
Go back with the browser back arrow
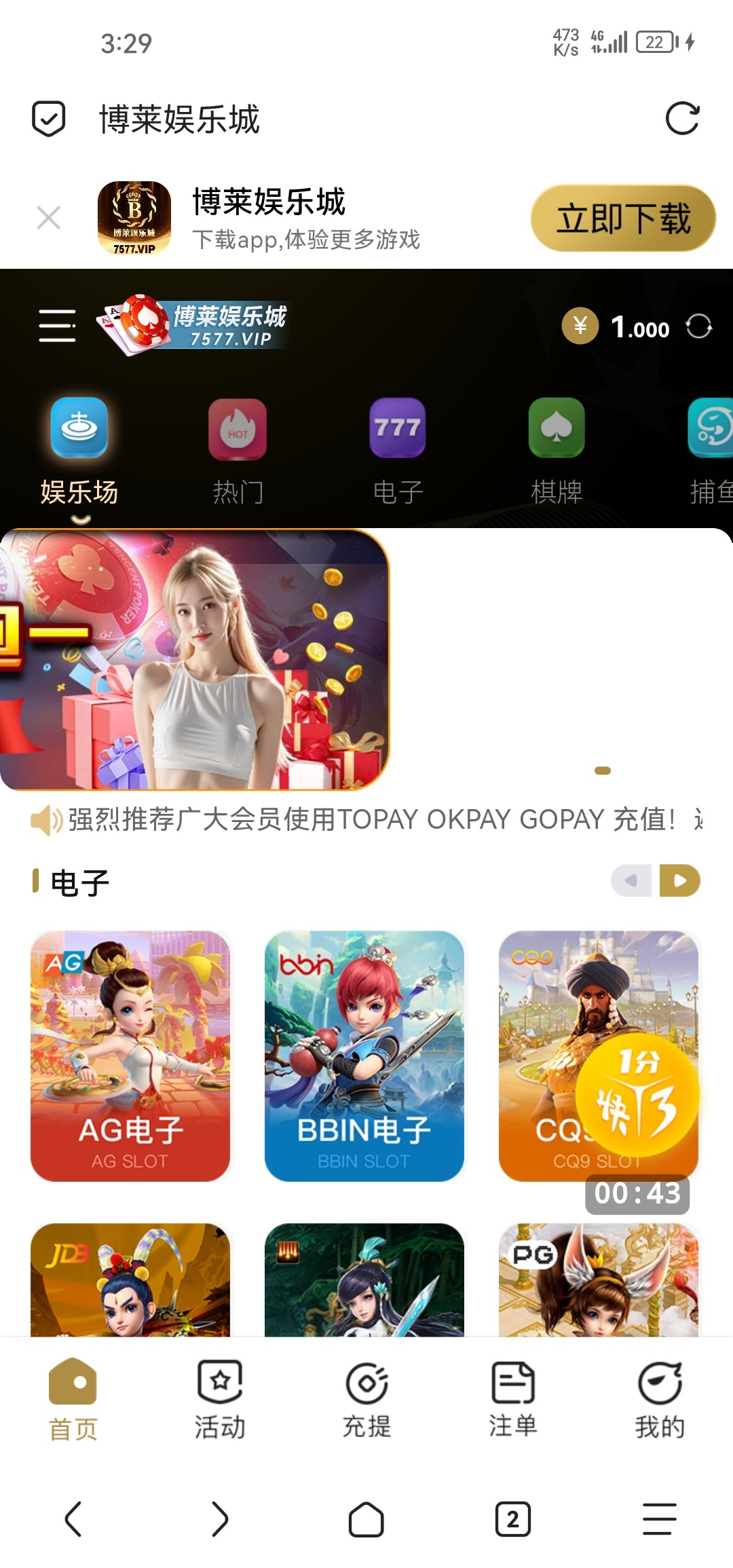click(x=73, y=1519)
